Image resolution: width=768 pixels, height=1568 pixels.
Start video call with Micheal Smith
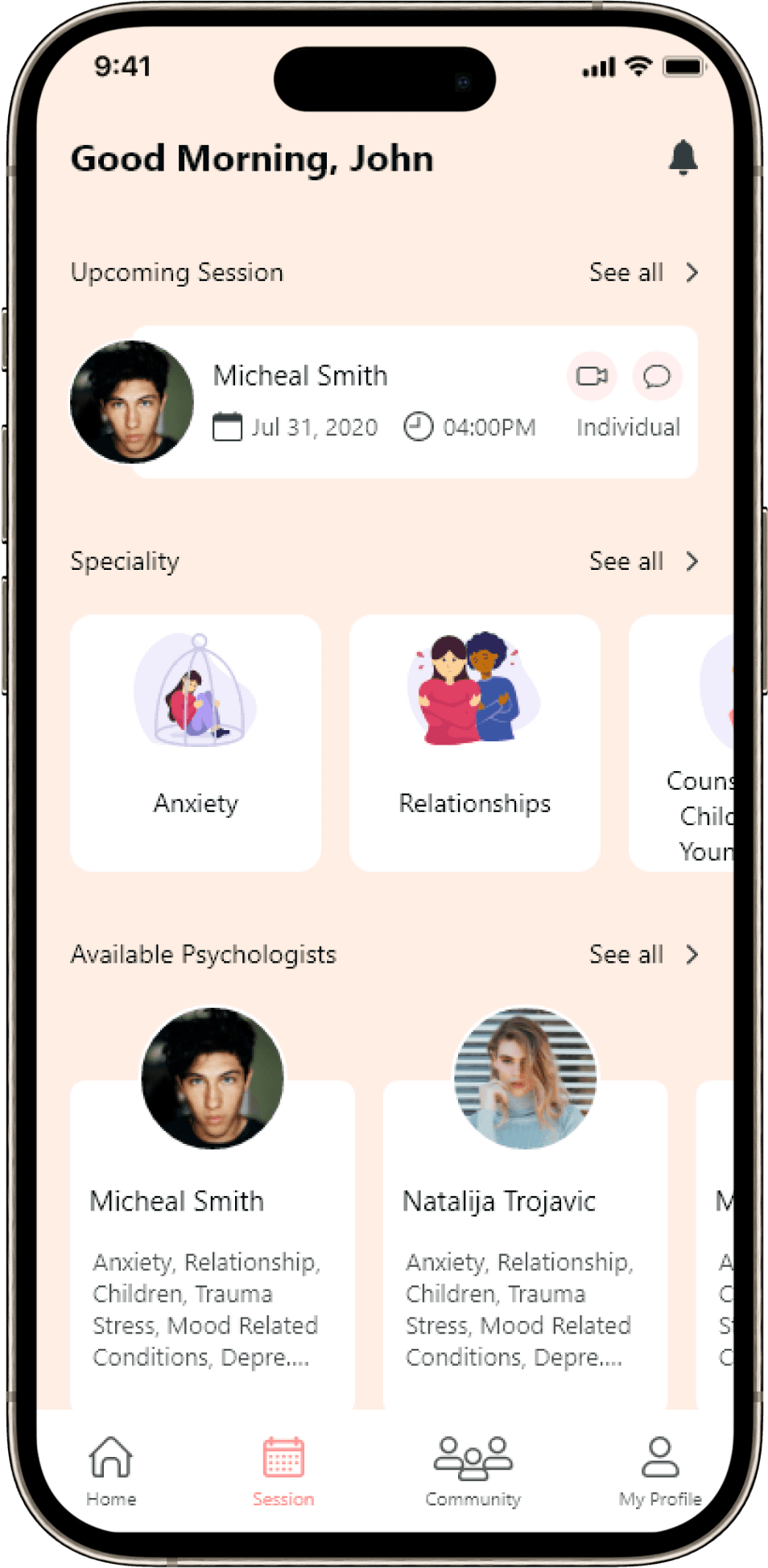click(592, 376)
